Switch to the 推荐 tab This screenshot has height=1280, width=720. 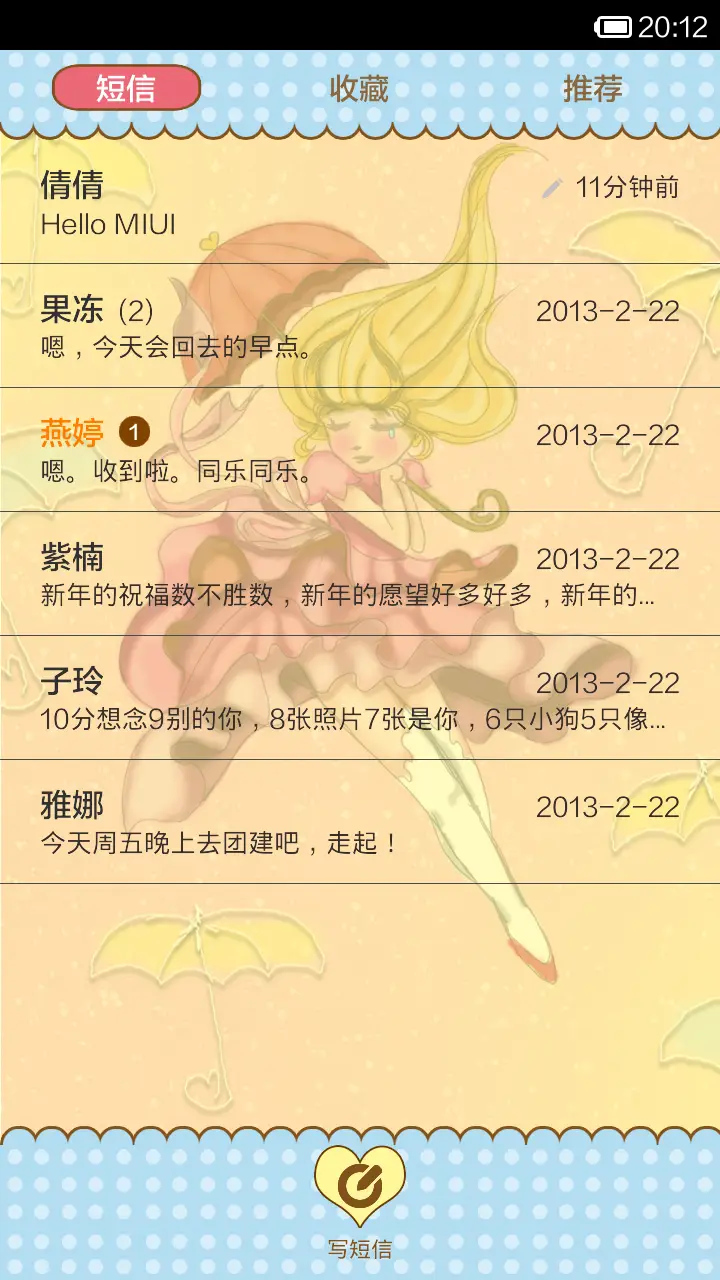pos(593,89)
